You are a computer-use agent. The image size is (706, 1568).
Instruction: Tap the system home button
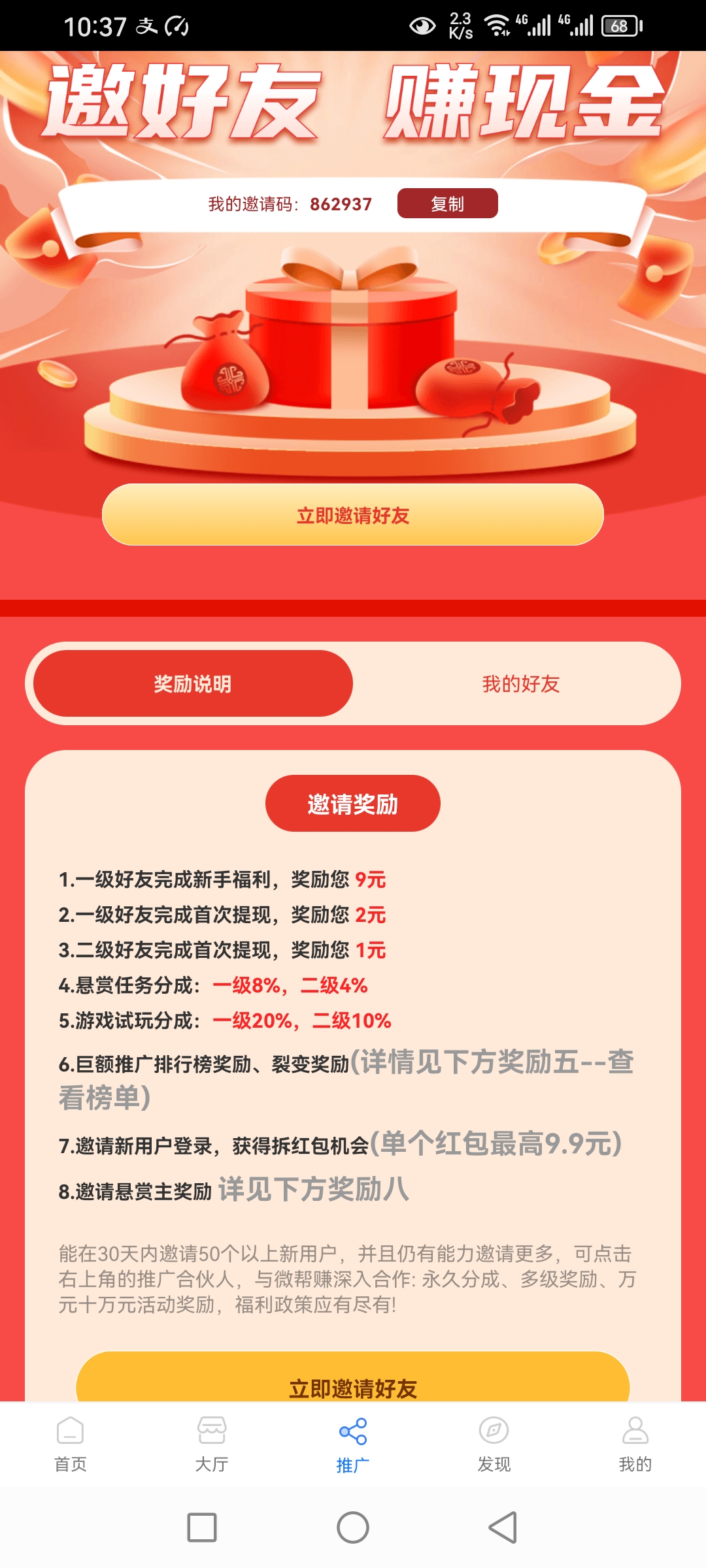click(x=353, y=1527)
